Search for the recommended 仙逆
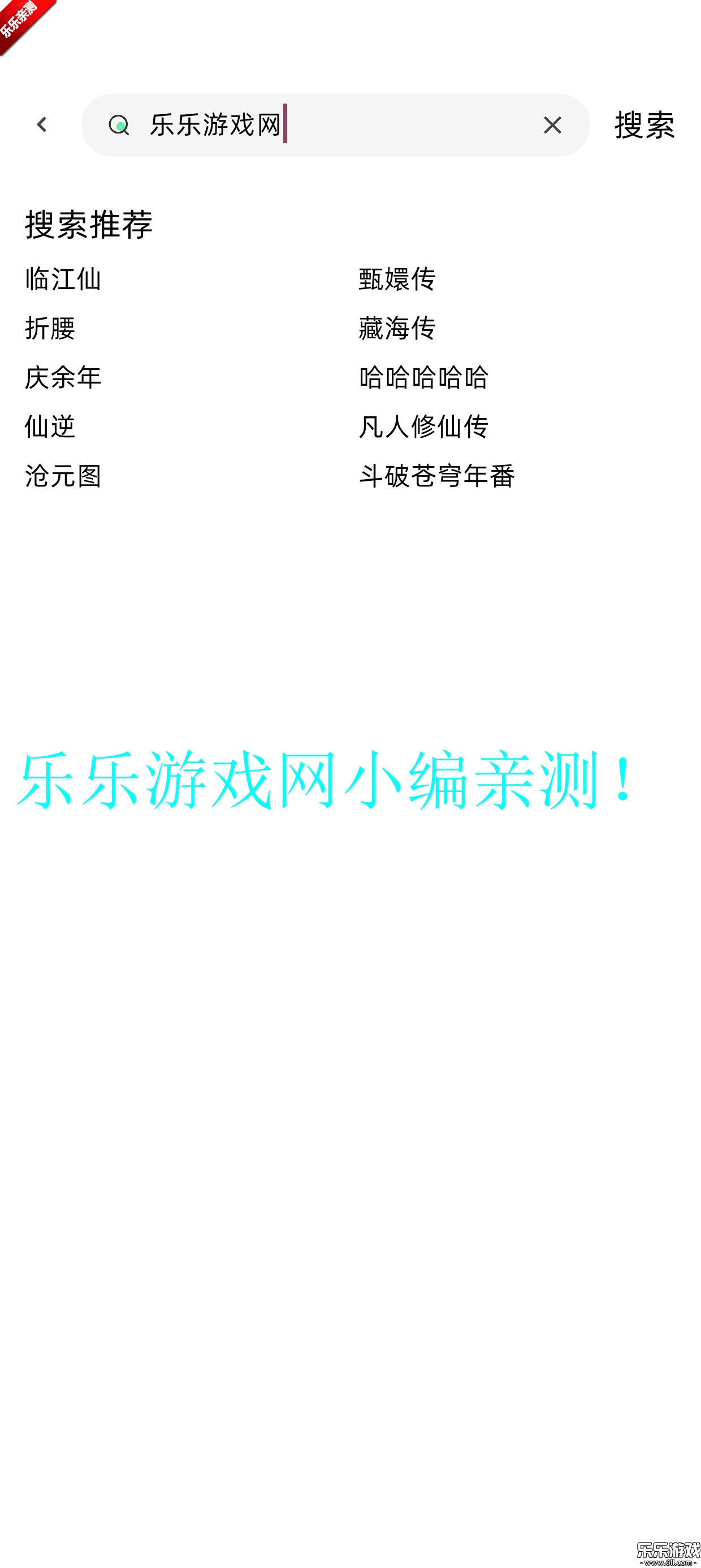The width and height of the screenshot is (701, 1568). (x=50, y=427)
